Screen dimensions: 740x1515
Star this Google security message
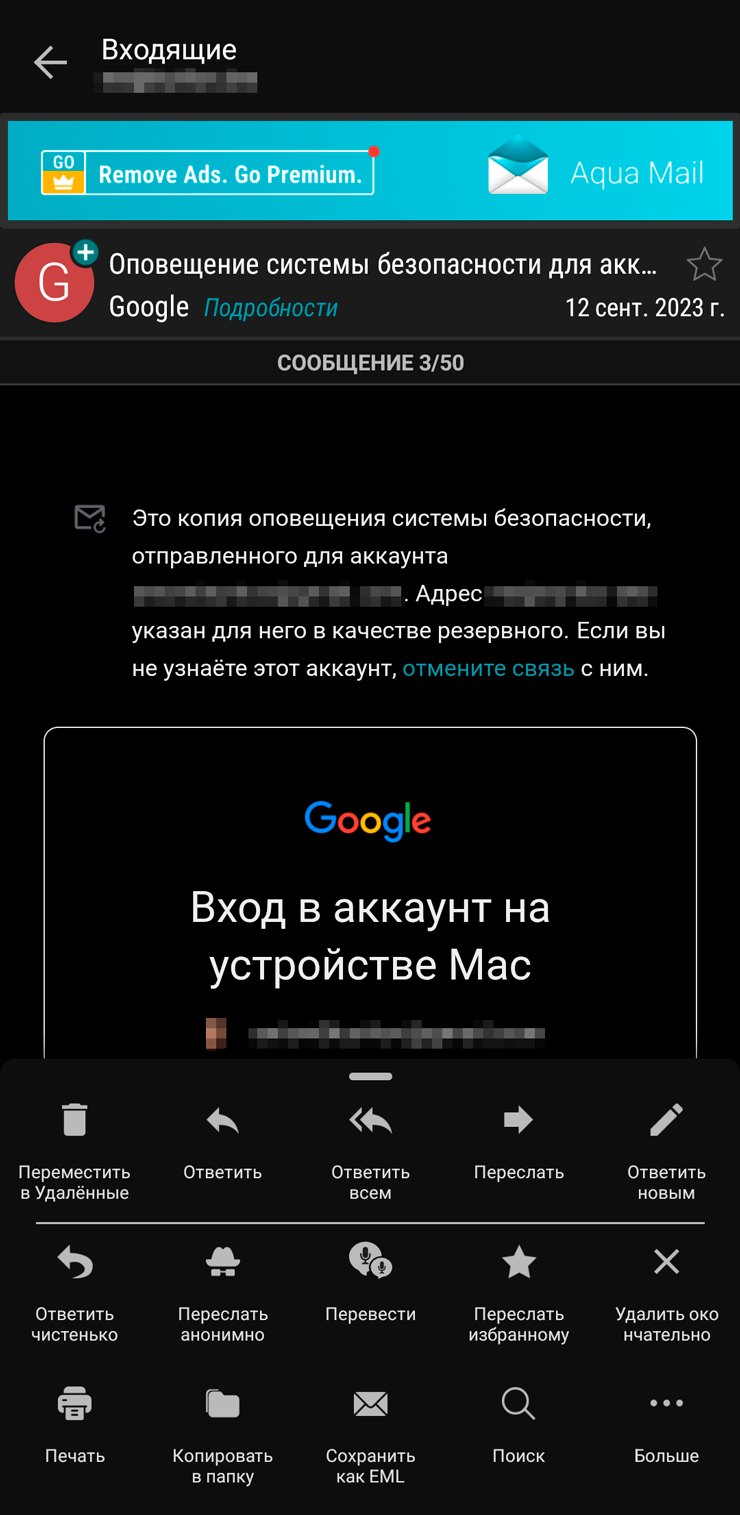point(704,264)
